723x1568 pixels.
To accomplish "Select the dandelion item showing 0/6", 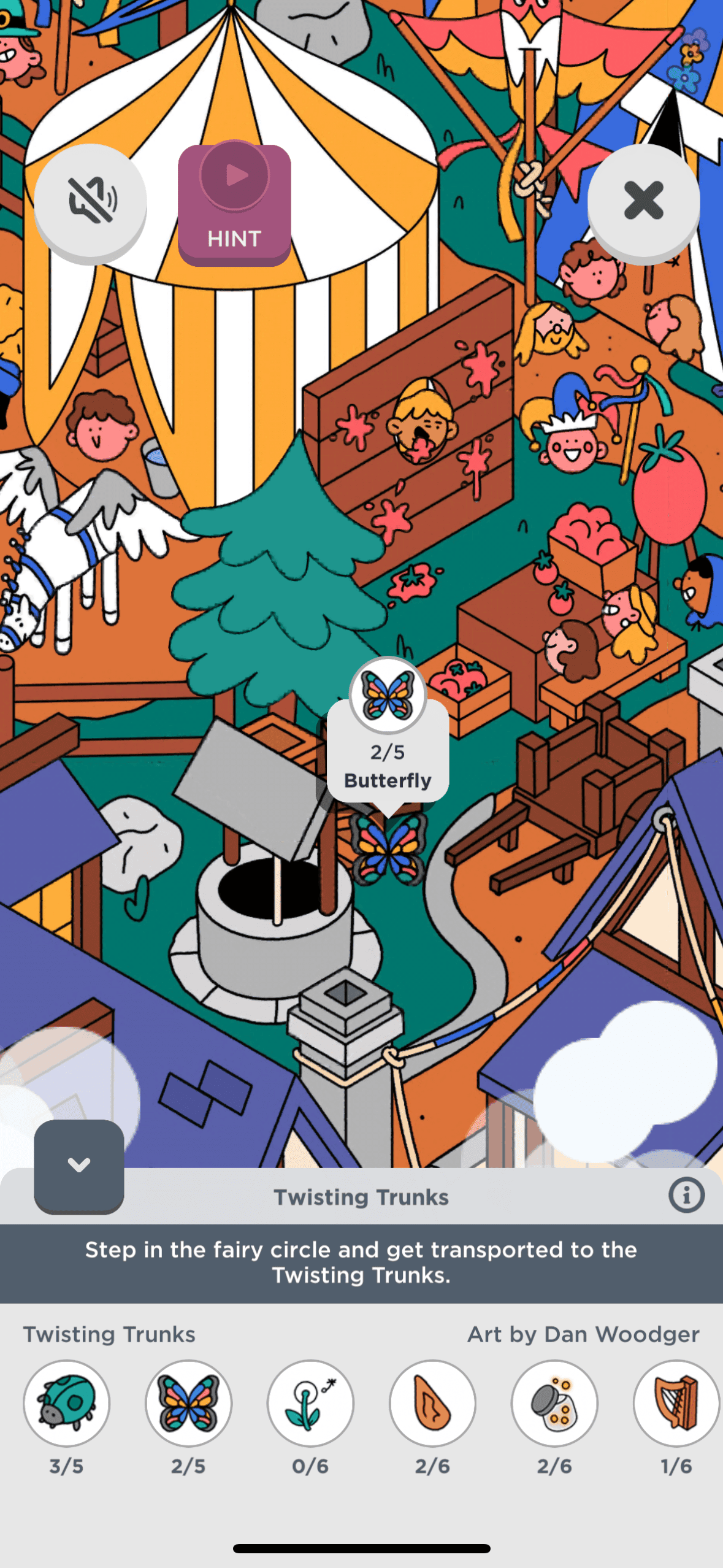I will (310, 1403).
